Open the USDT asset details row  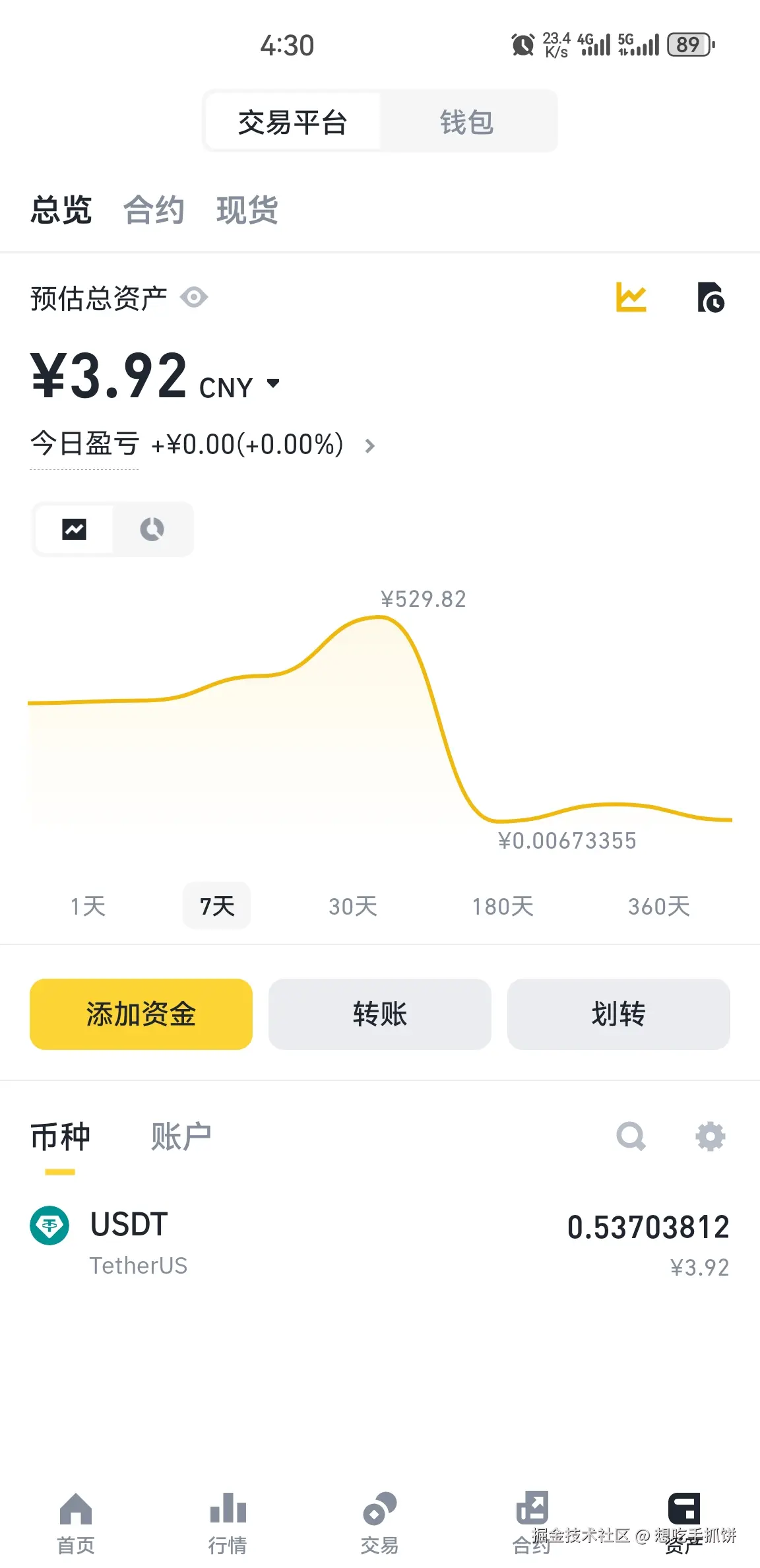(x=380, y=1239)
